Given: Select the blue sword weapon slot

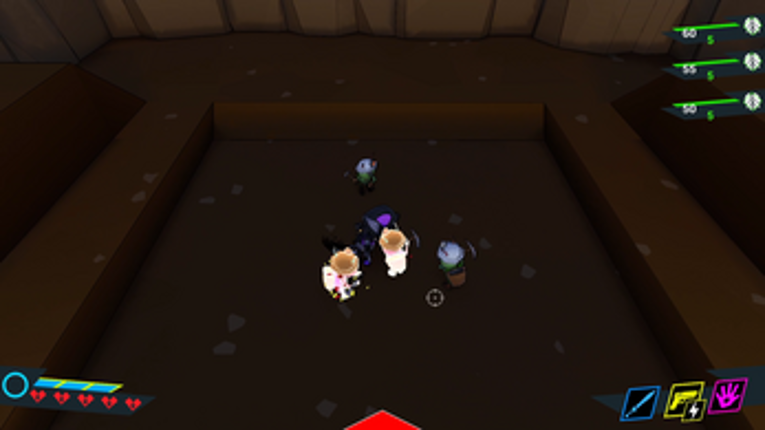Looking at the screenshot, I should click(x=639, y=402).
